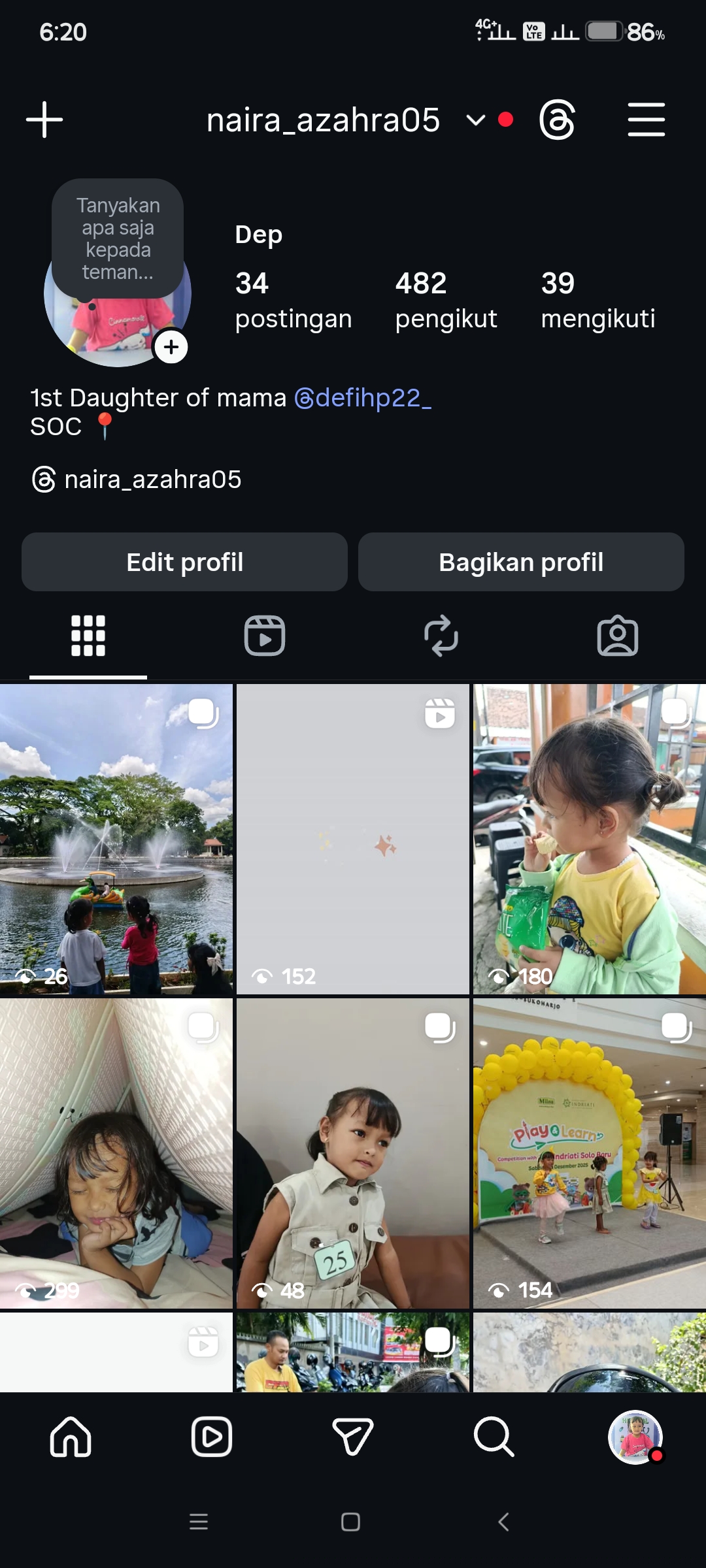Add a story via profile picture plus
Viewport: 706px width, 1568px height.
171,347
